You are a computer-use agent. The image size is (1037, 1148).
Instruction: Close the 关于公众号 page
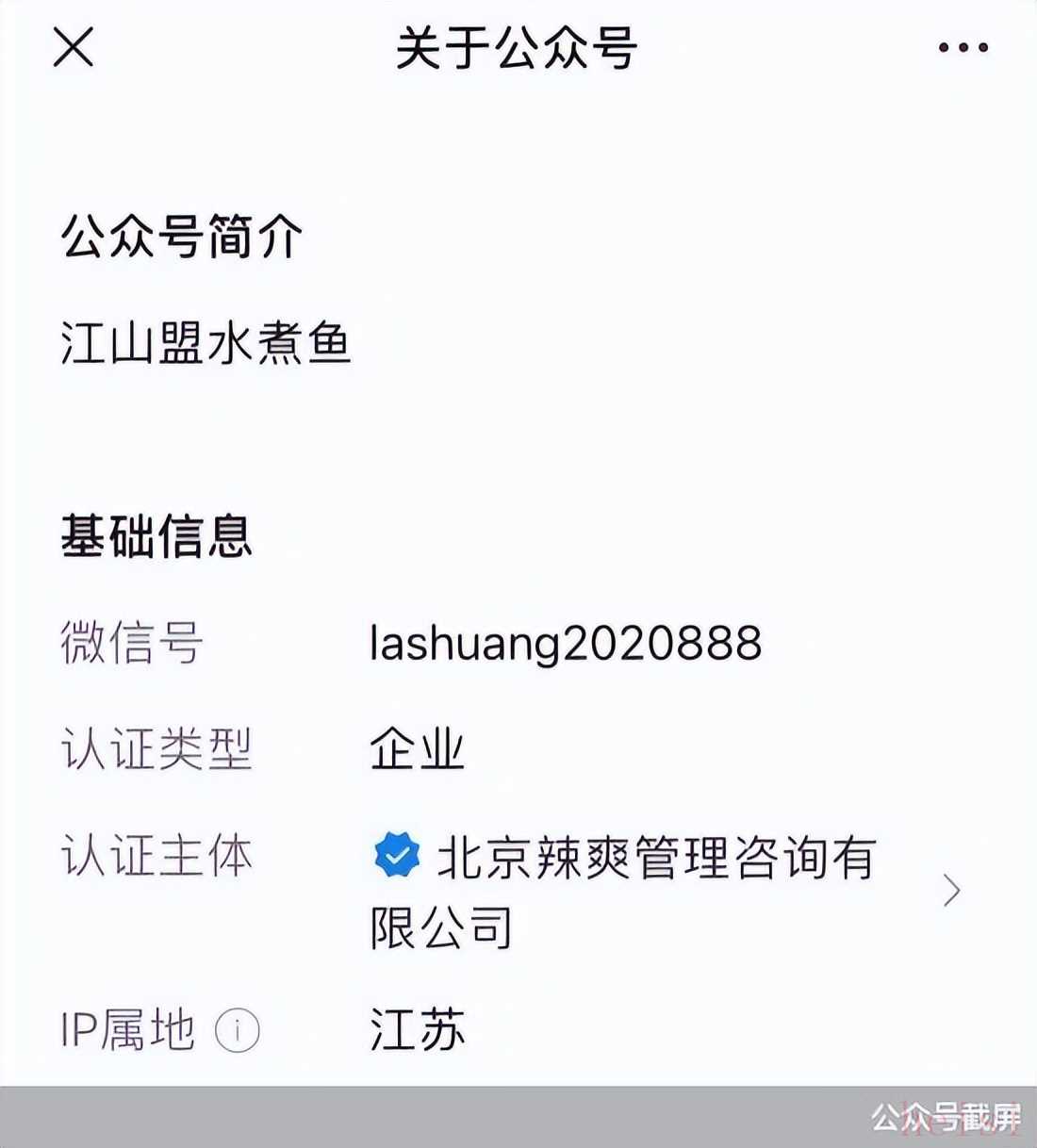(74, 47)
